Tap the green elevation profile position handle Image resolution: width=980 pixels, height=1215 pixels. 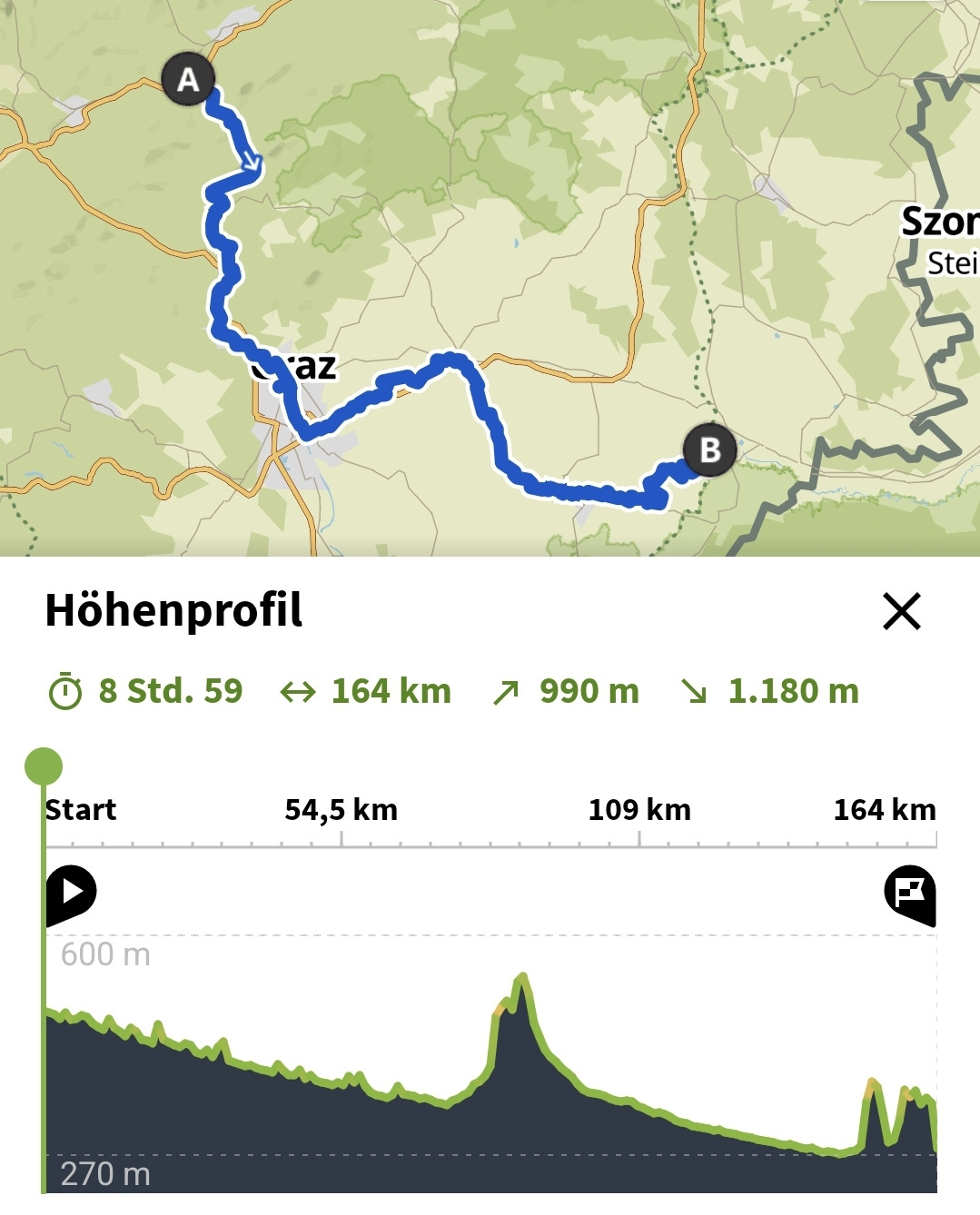click(44, 766)
